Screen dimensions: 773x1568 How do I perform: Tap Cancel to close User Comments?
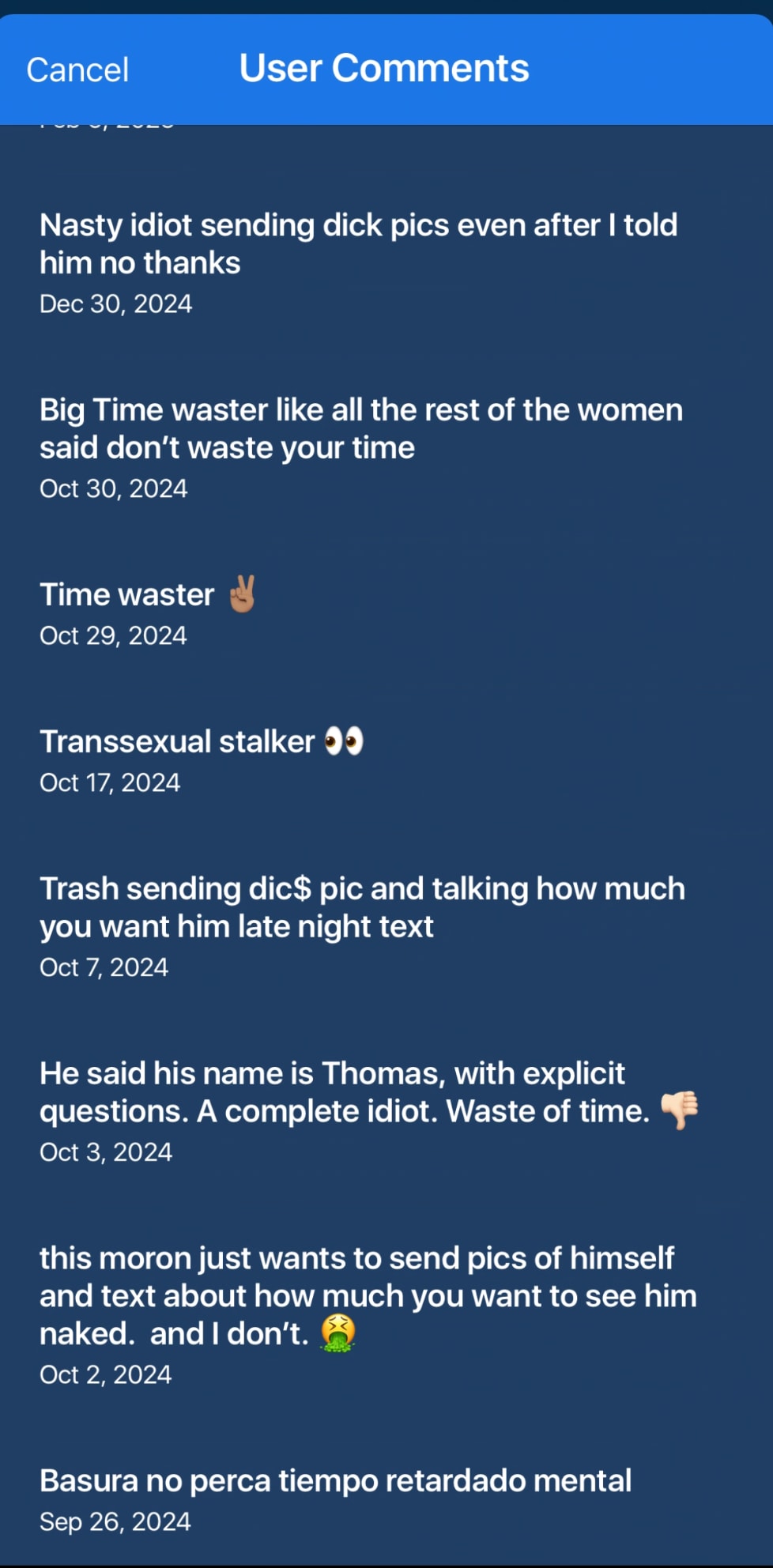point(77,70)
